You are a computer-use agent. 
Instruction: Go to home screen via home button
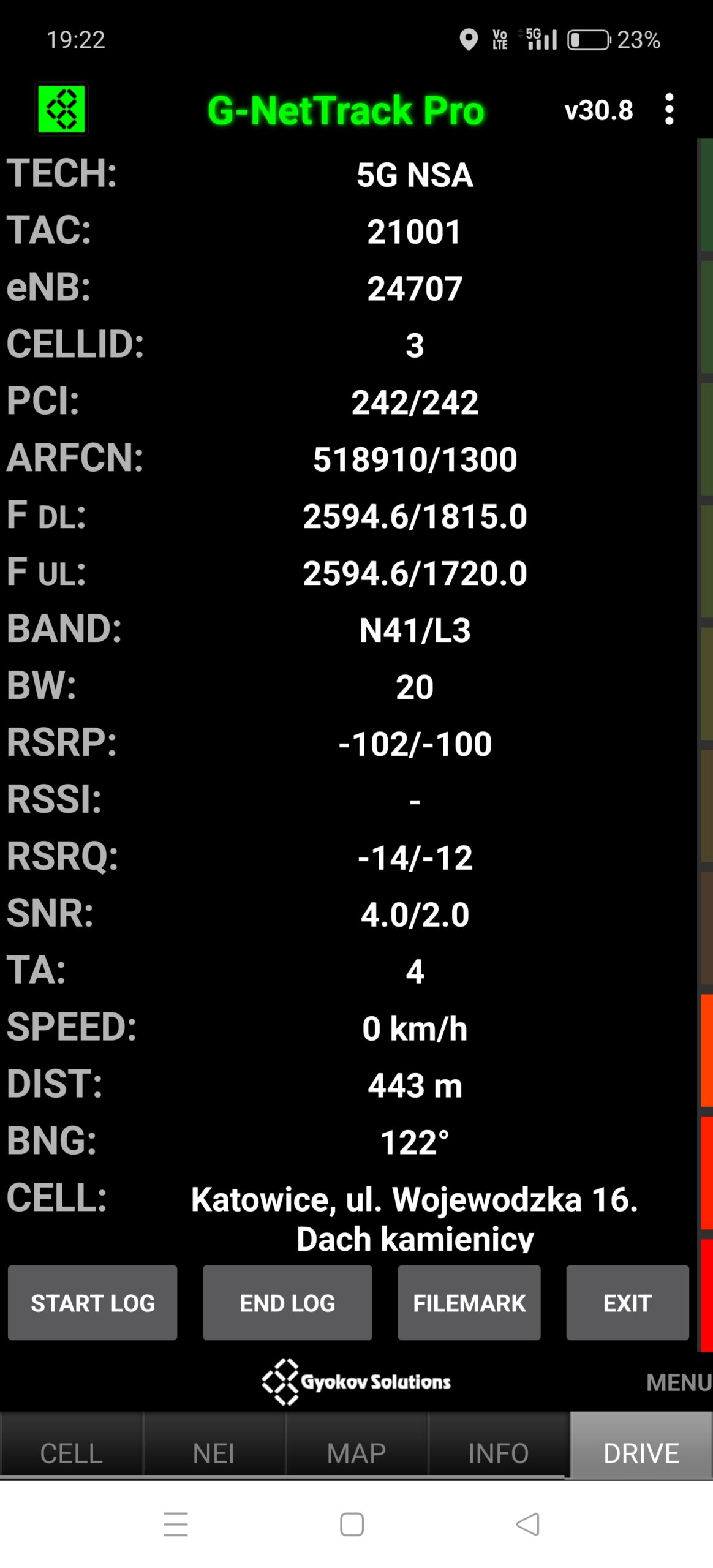tap(352, 1524)
